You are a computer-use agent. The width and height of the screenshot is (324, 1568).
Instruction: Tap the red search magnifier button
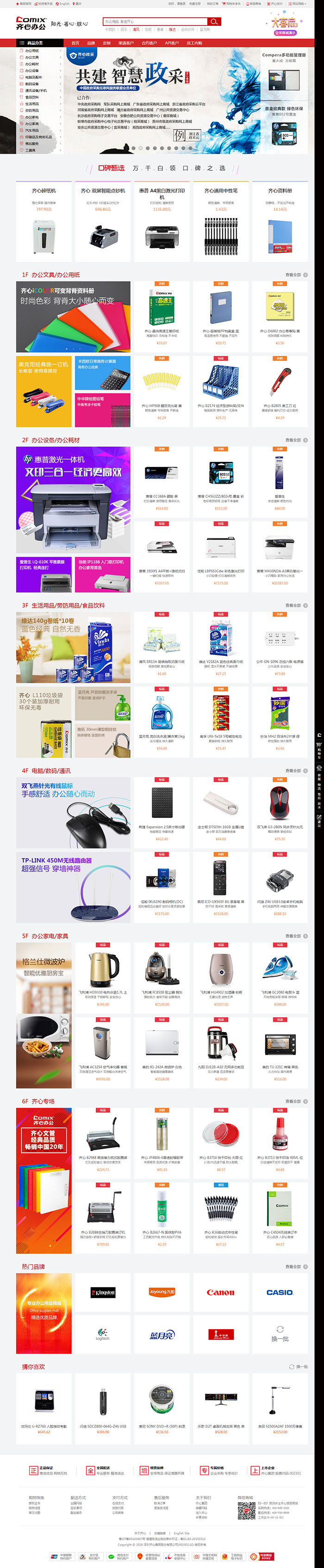[x=214, y=21]
